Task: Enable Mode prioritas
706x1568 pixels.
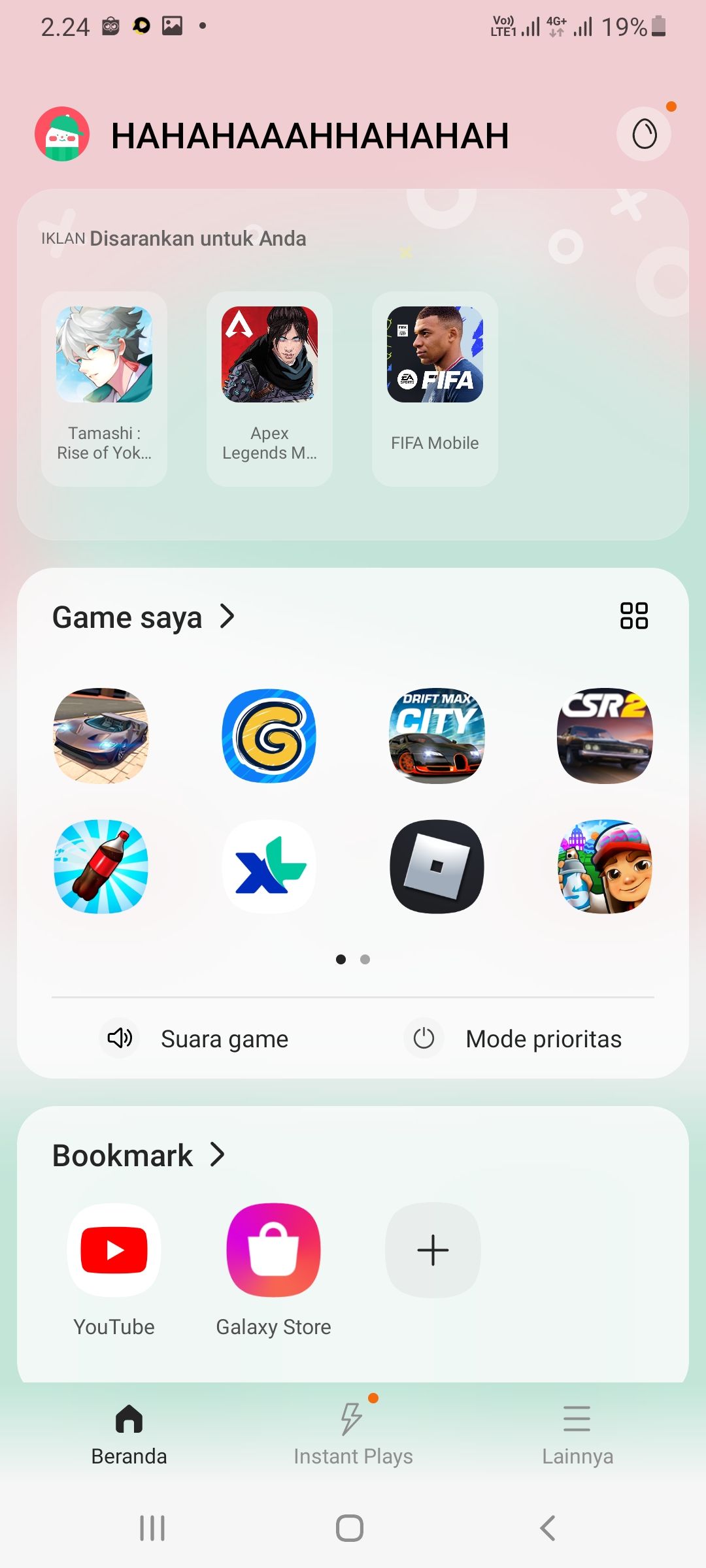Action: [520, 1039]
